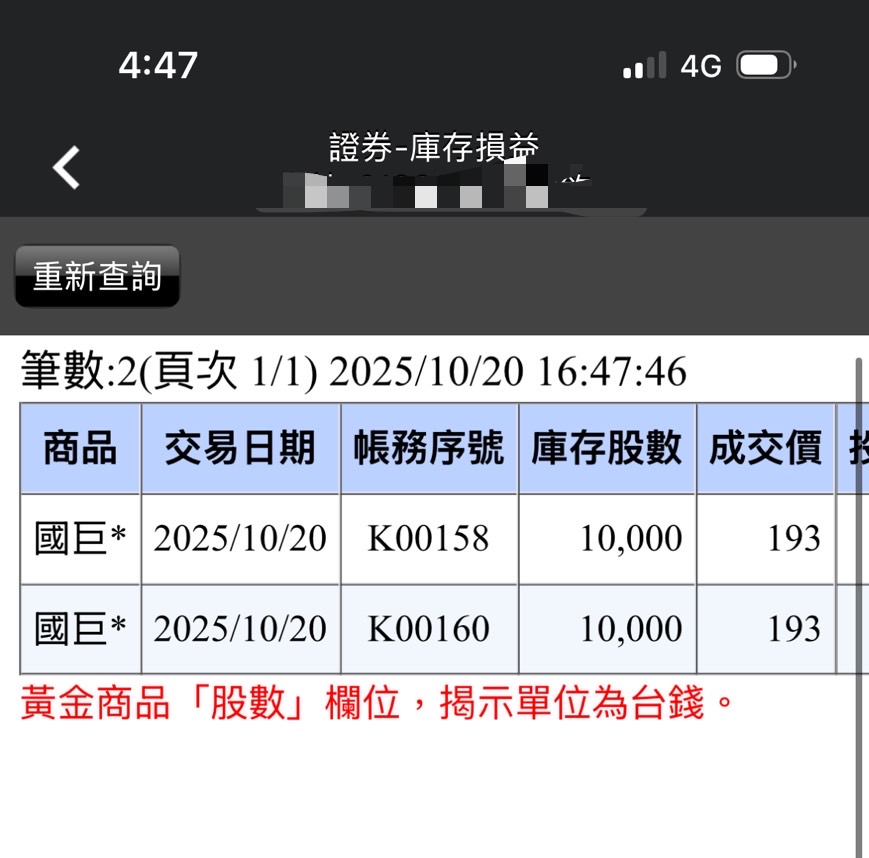Tap the 重新查詢 button to refresh
869x858 pixels.
(97, 276)
